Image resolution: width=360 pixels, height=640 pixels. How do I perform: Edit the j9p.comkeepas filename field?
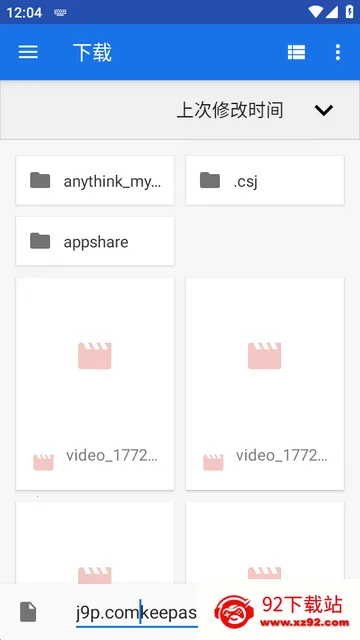click(x=137, y=613)
